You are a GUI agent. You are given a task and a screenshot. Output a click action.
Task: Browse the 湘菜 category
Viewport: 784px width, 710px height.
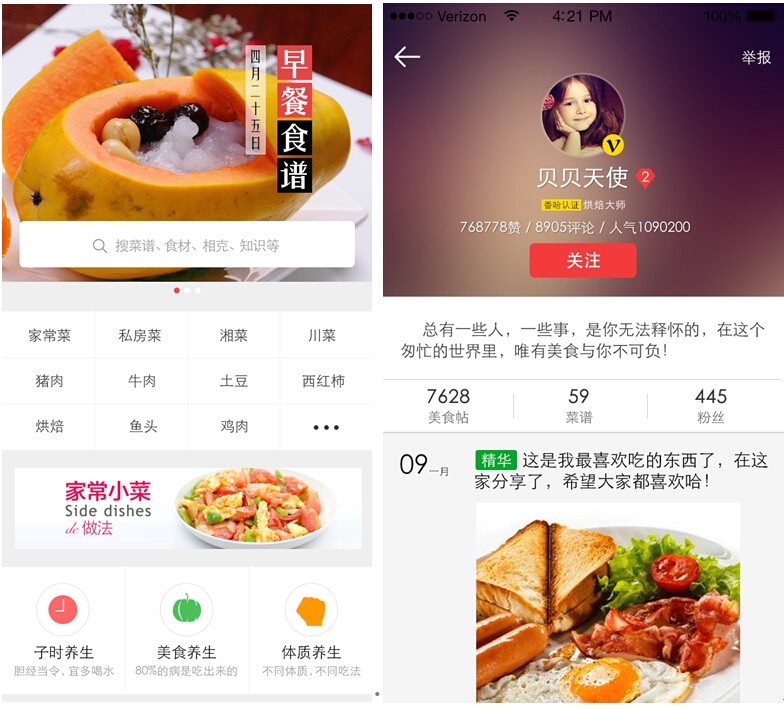tap(233, 336)
